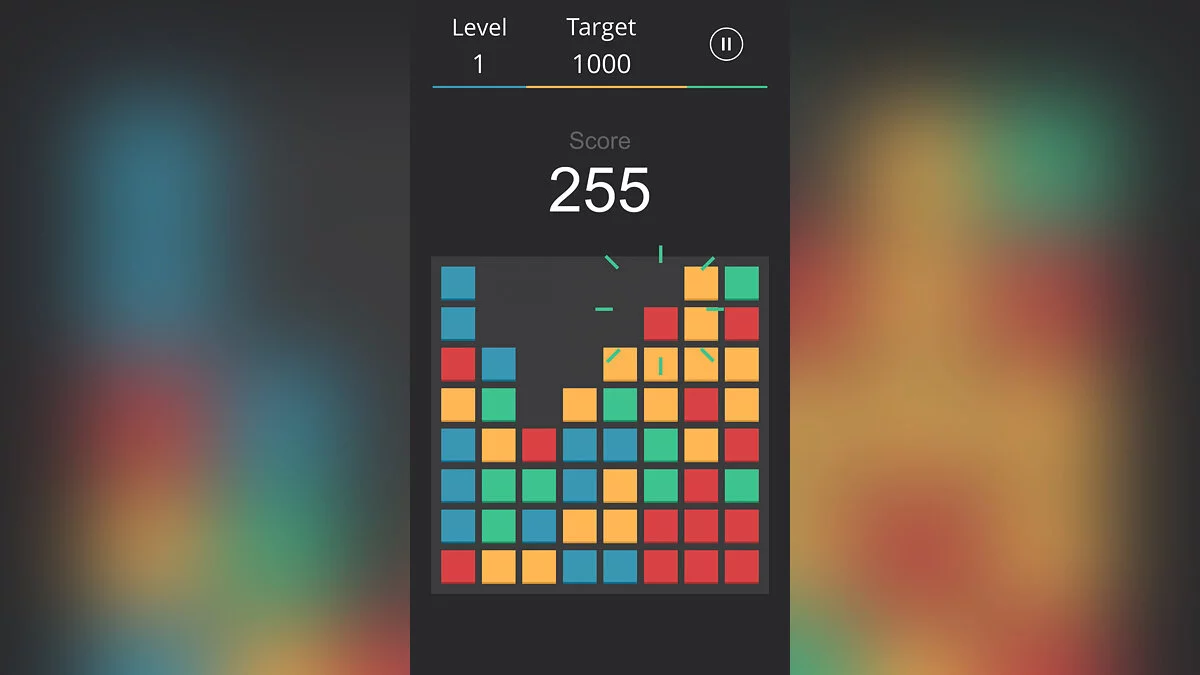Tap the red block in the board's bottom-left corner
The image size is (1200, 675).
(x=458, y=566)
